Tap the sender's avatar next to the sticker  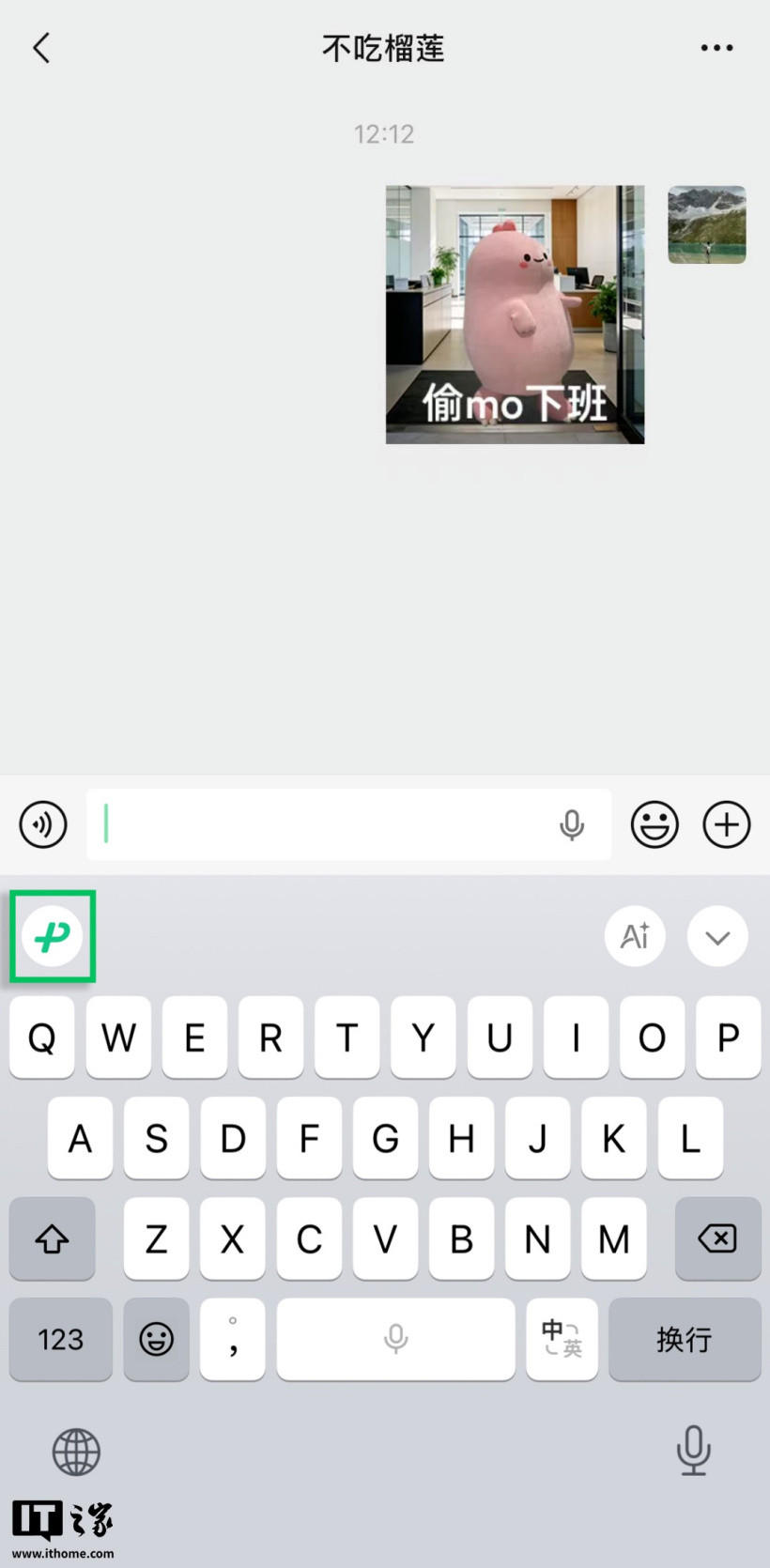coord(707,224)
